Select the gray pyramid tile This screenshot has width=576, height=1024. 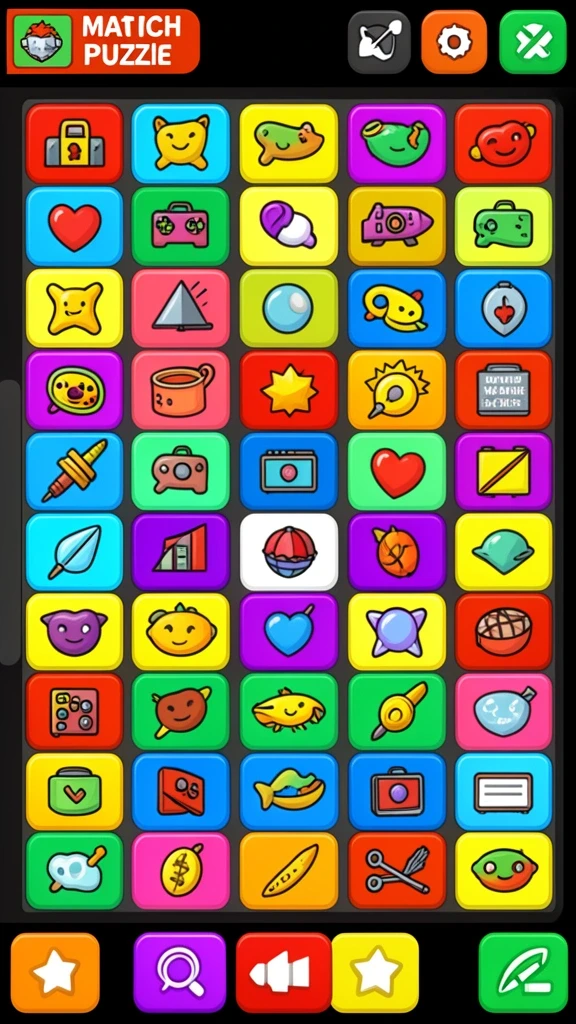[x=181, y=308]
